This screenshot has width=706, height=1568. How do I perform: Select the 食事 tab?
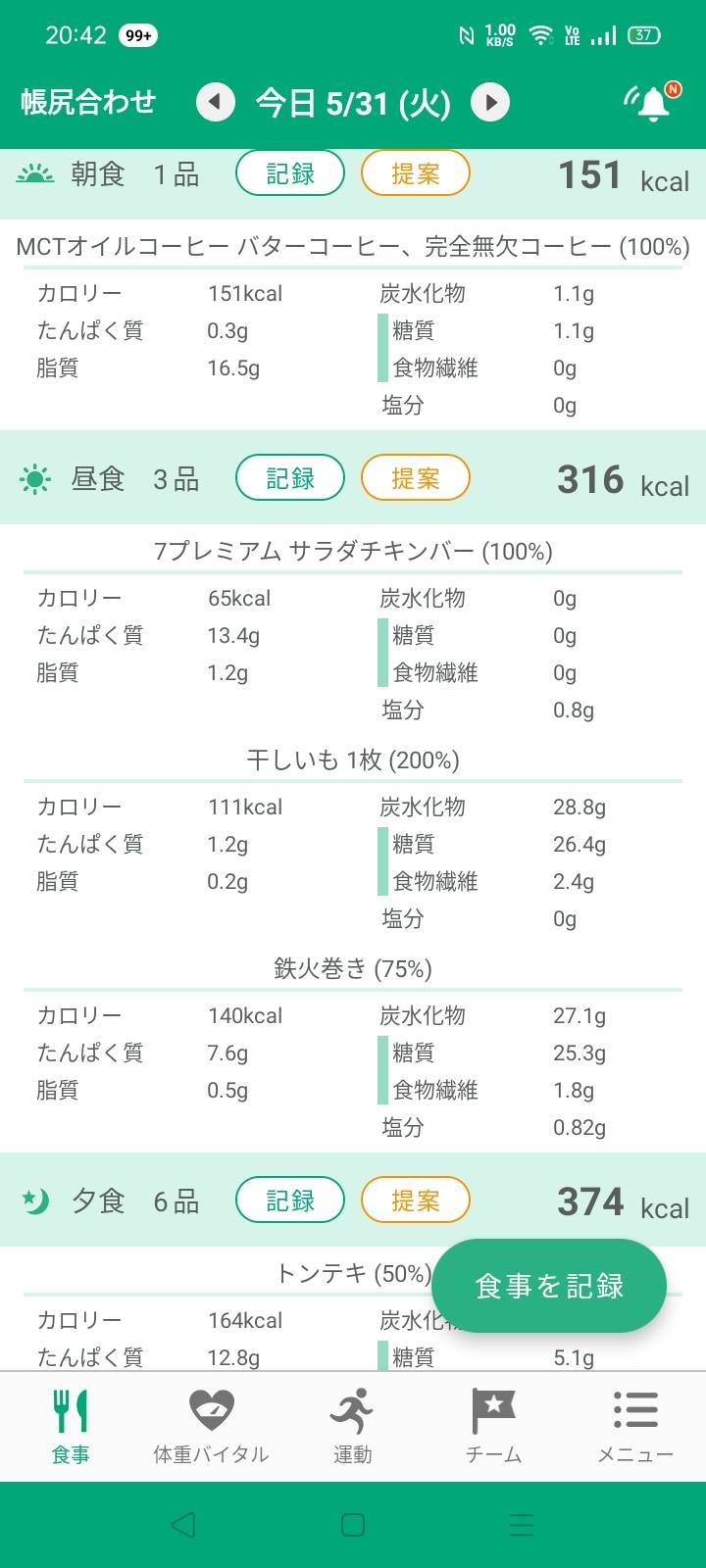pos(71,1426)
